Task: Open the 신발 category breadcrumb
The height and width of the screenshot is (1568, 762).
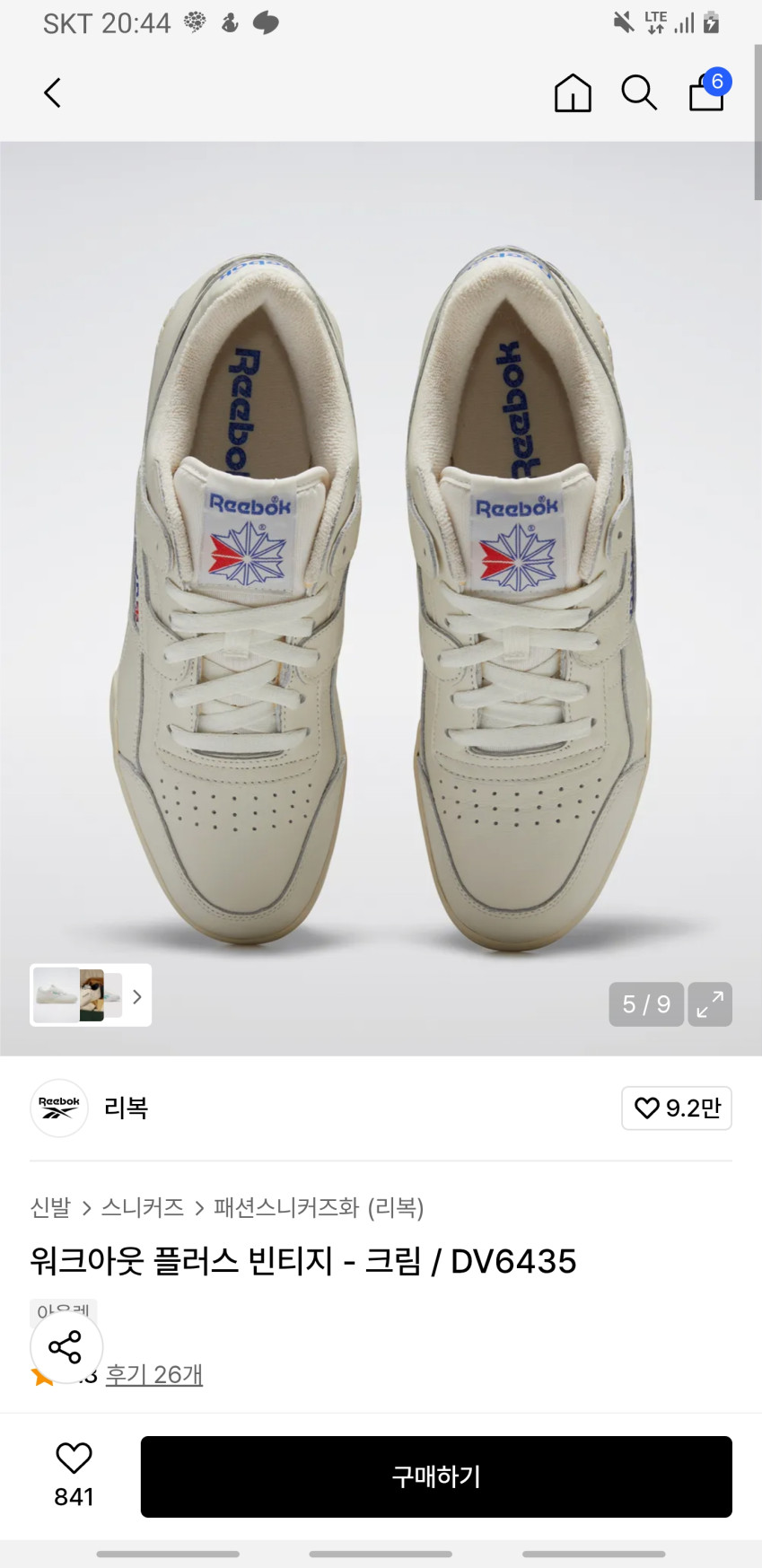Action: pyautogui.click(x=50, y=1208)
